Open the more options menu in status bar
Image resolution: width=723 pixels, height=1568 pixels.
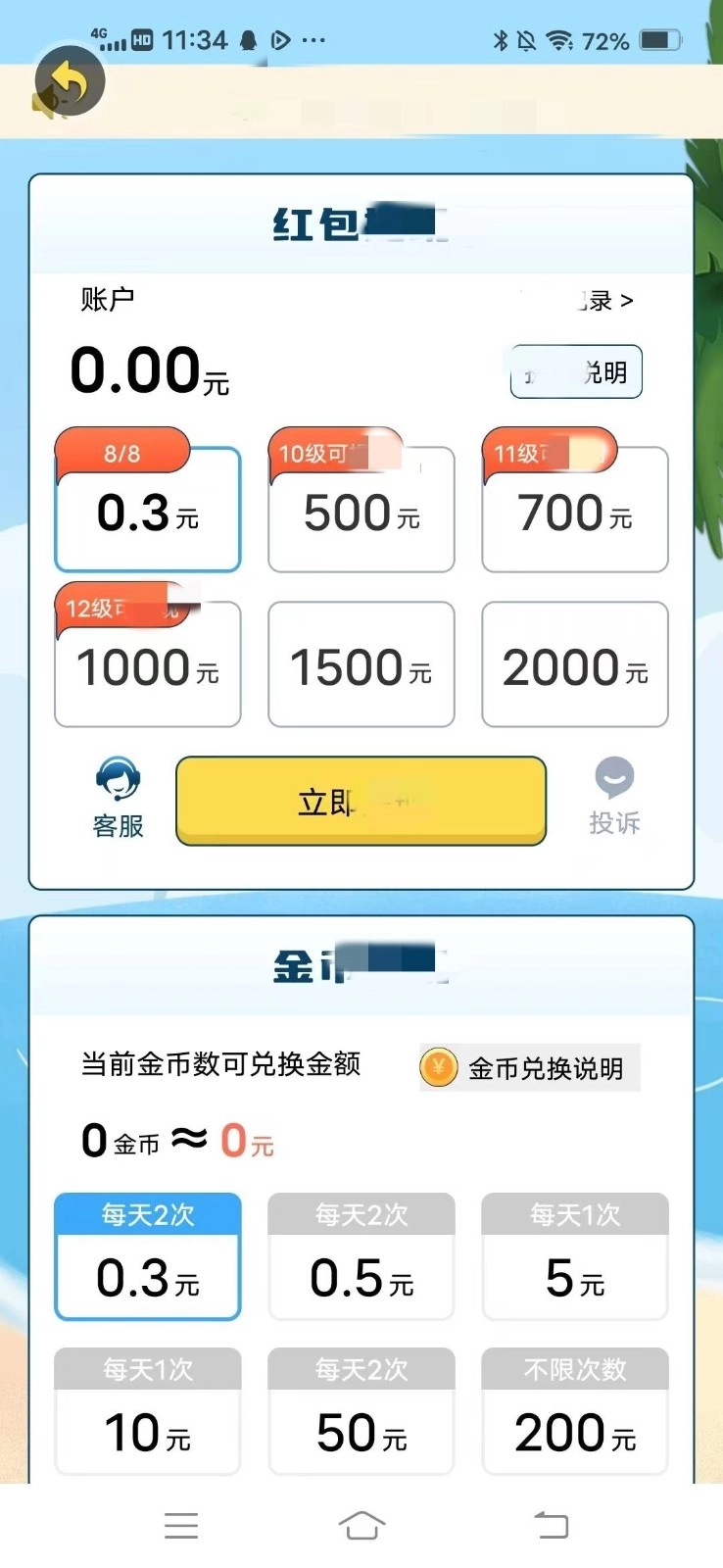tap(314, 40)
